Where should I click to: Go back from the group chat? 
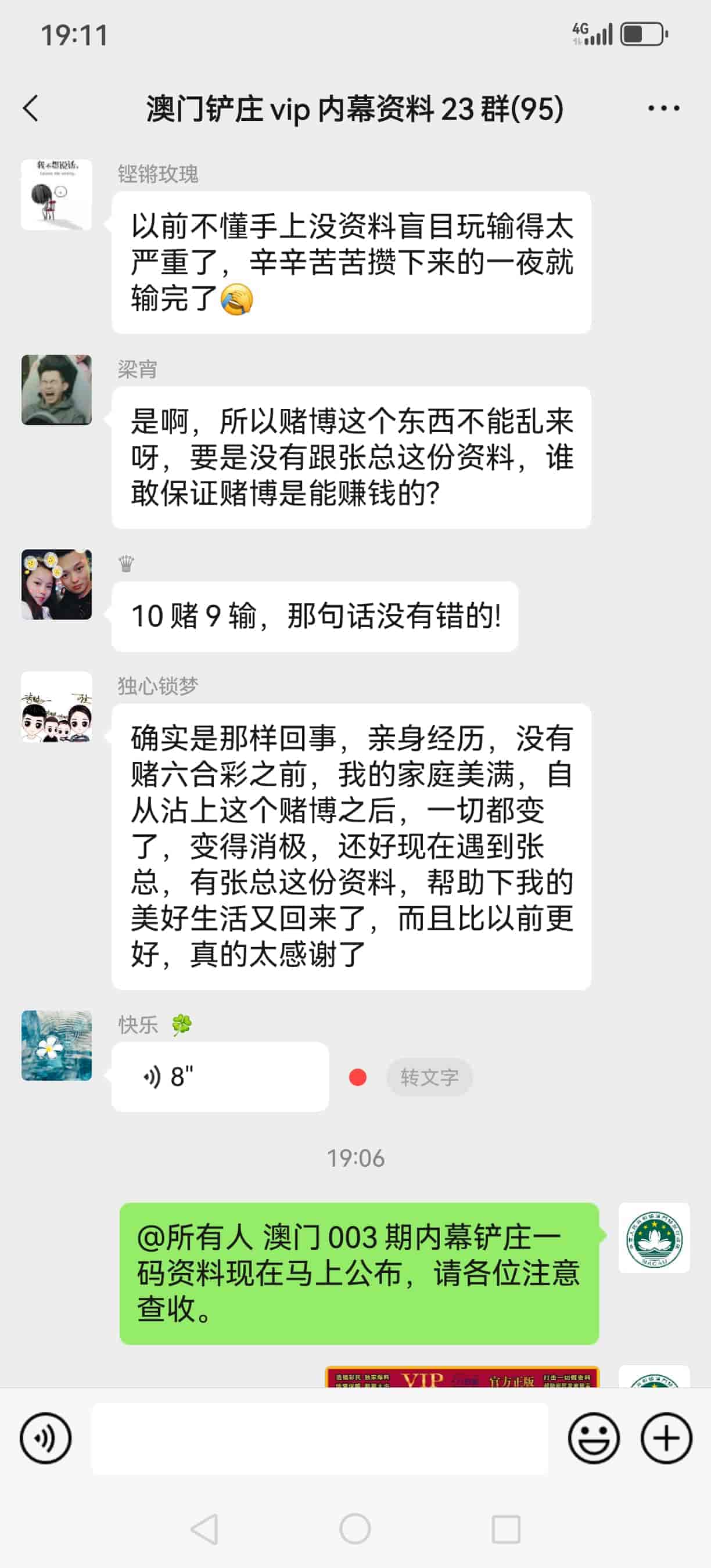tap(31, 109)
